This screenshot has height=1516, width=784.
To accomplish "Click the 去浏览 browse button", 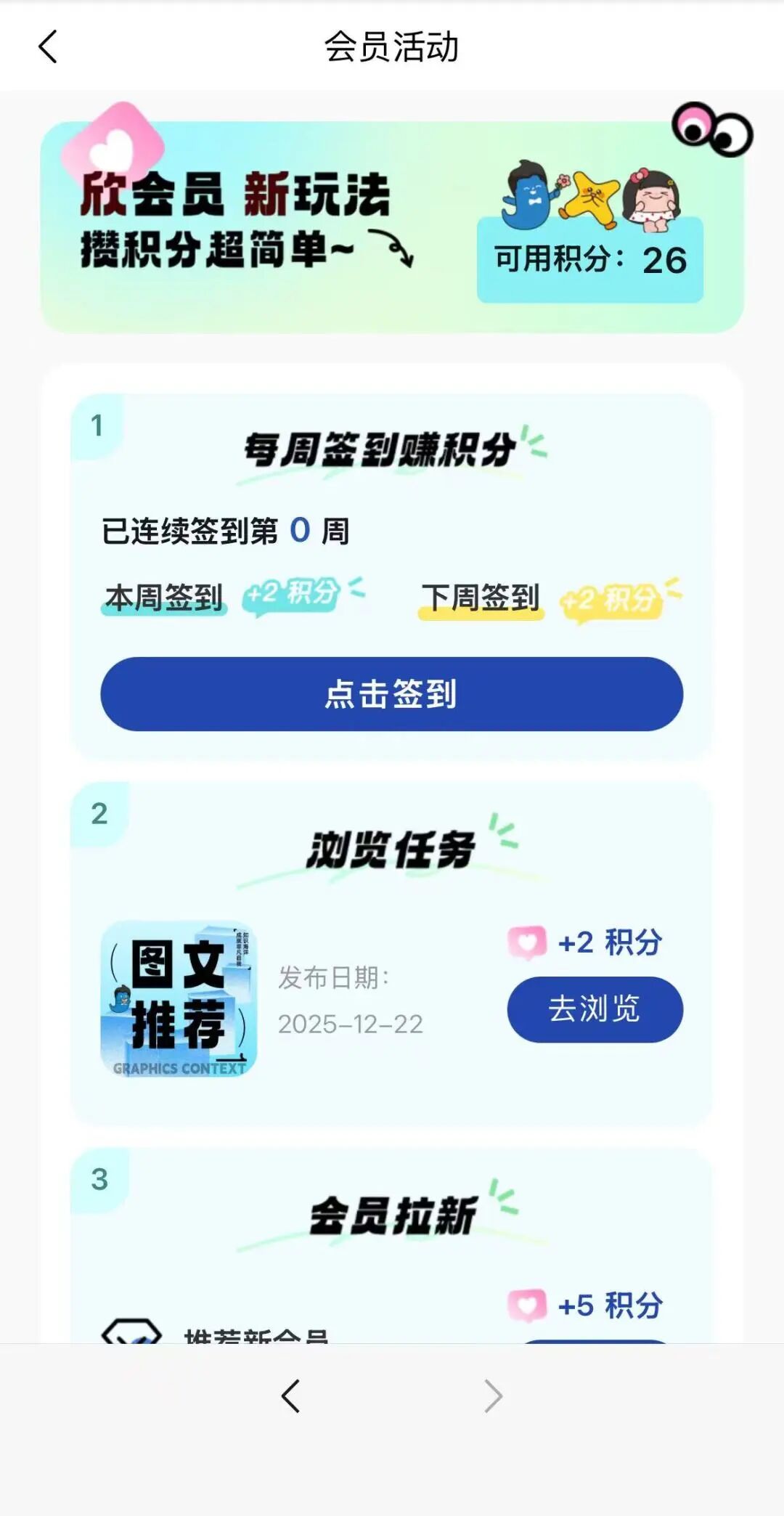I will 594,1009.
